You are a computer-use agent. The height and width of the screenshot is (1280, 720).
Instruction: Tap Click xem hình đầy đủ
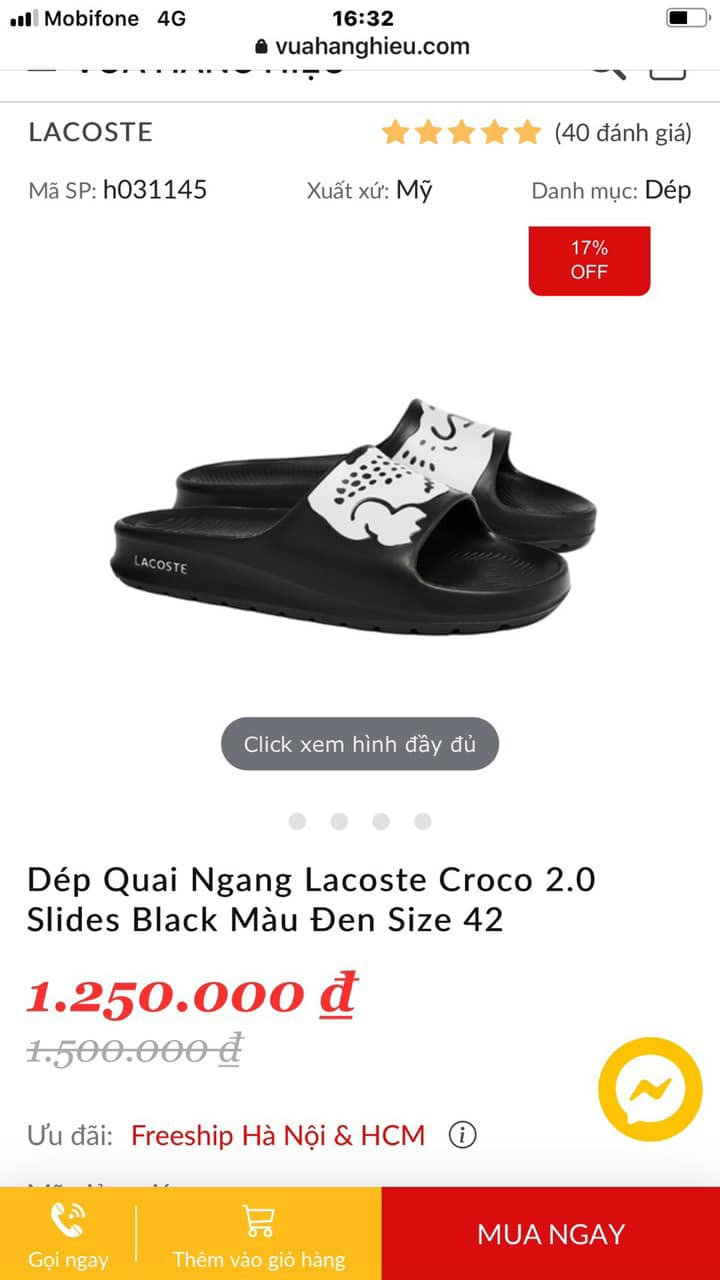pos(360,744)
